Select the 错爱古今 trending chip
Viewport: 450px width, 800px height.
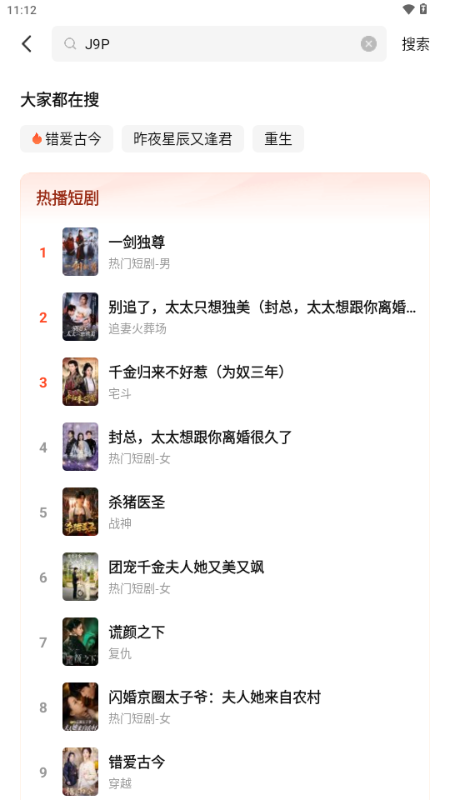point(66,139)
